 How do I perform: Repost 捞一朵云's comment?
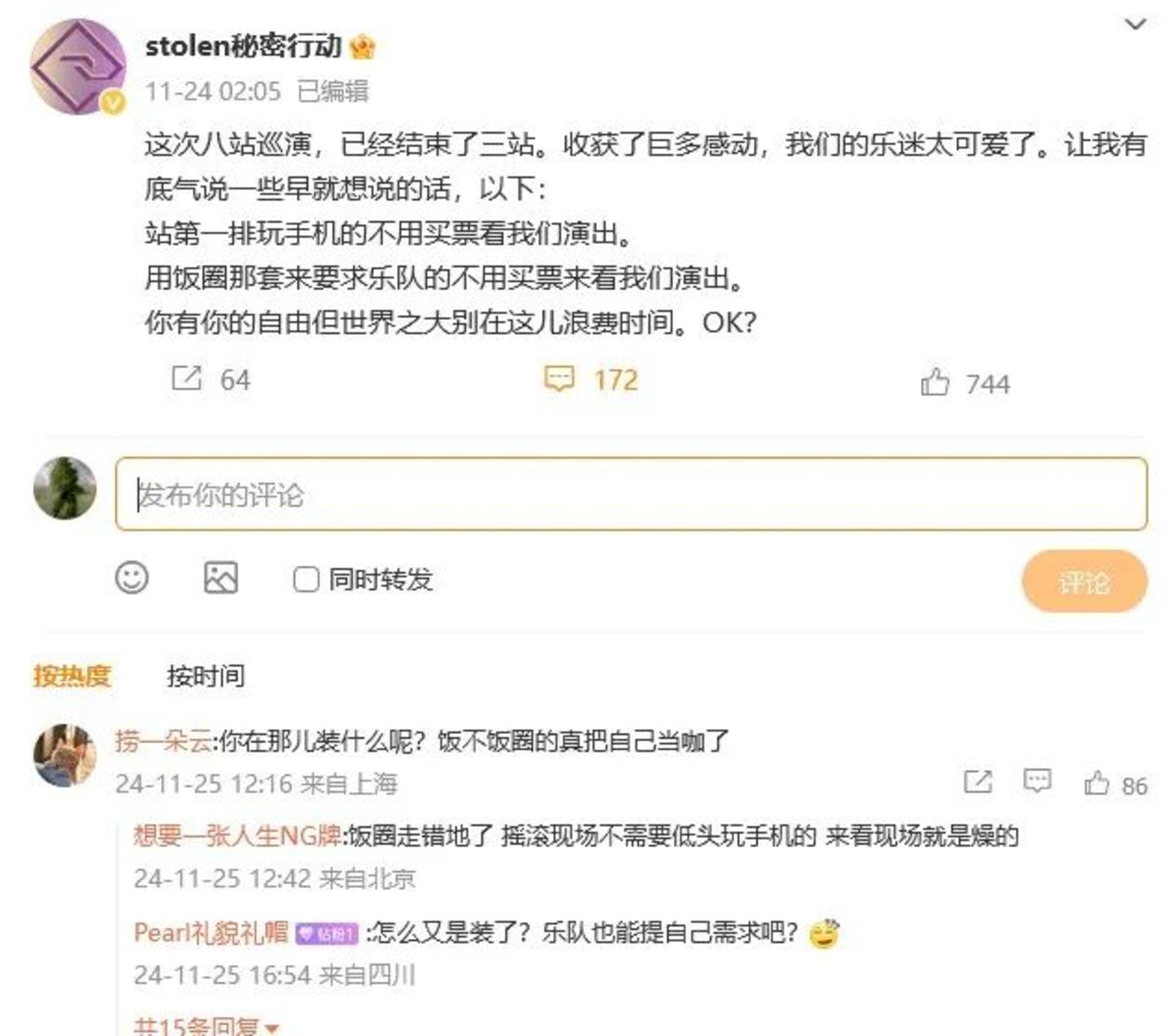(978, 782)
